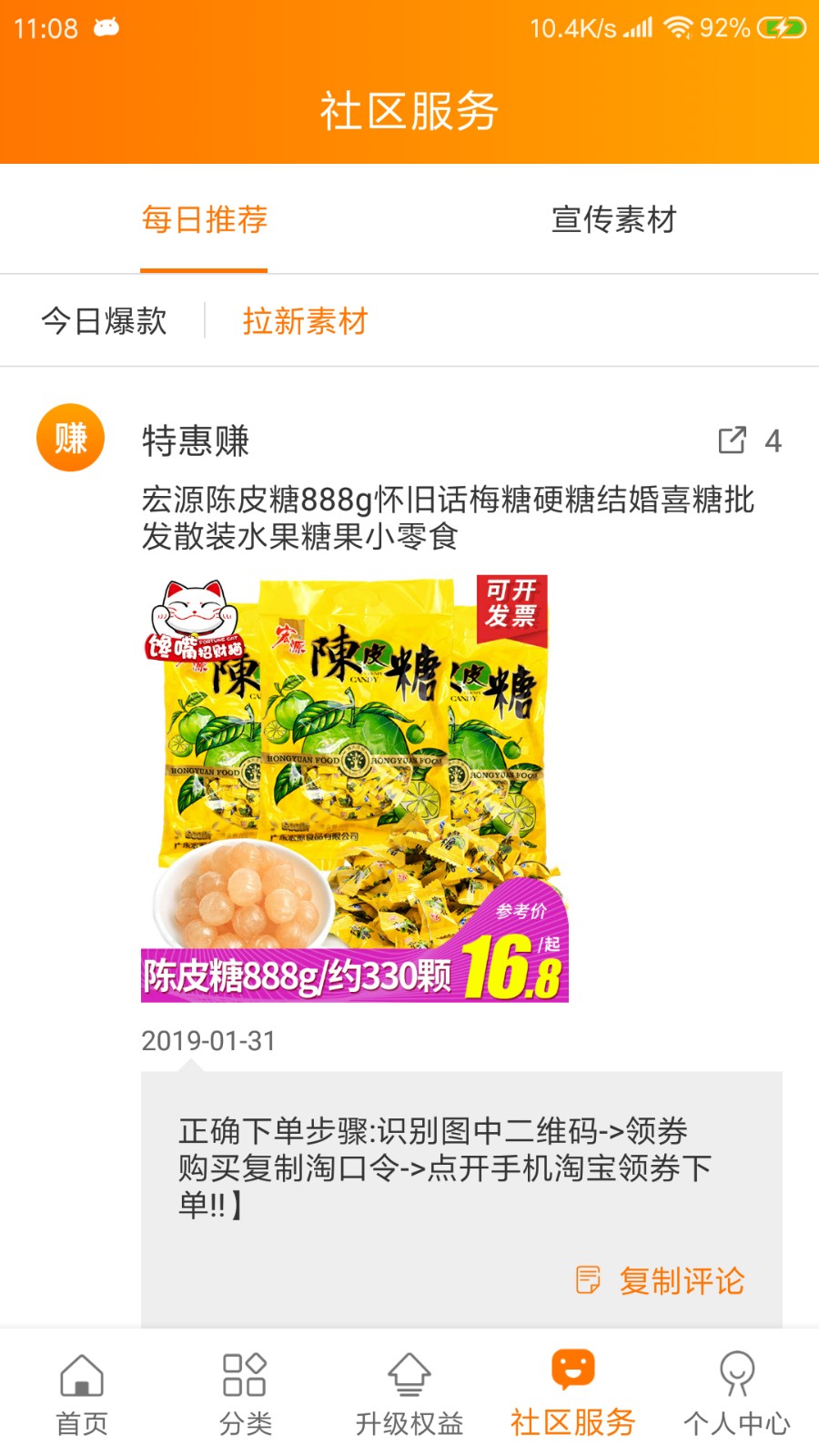Screen dimensions: 819x1456
Task: Switch to the 每日推荐 tab
Action: pos(204,219)
